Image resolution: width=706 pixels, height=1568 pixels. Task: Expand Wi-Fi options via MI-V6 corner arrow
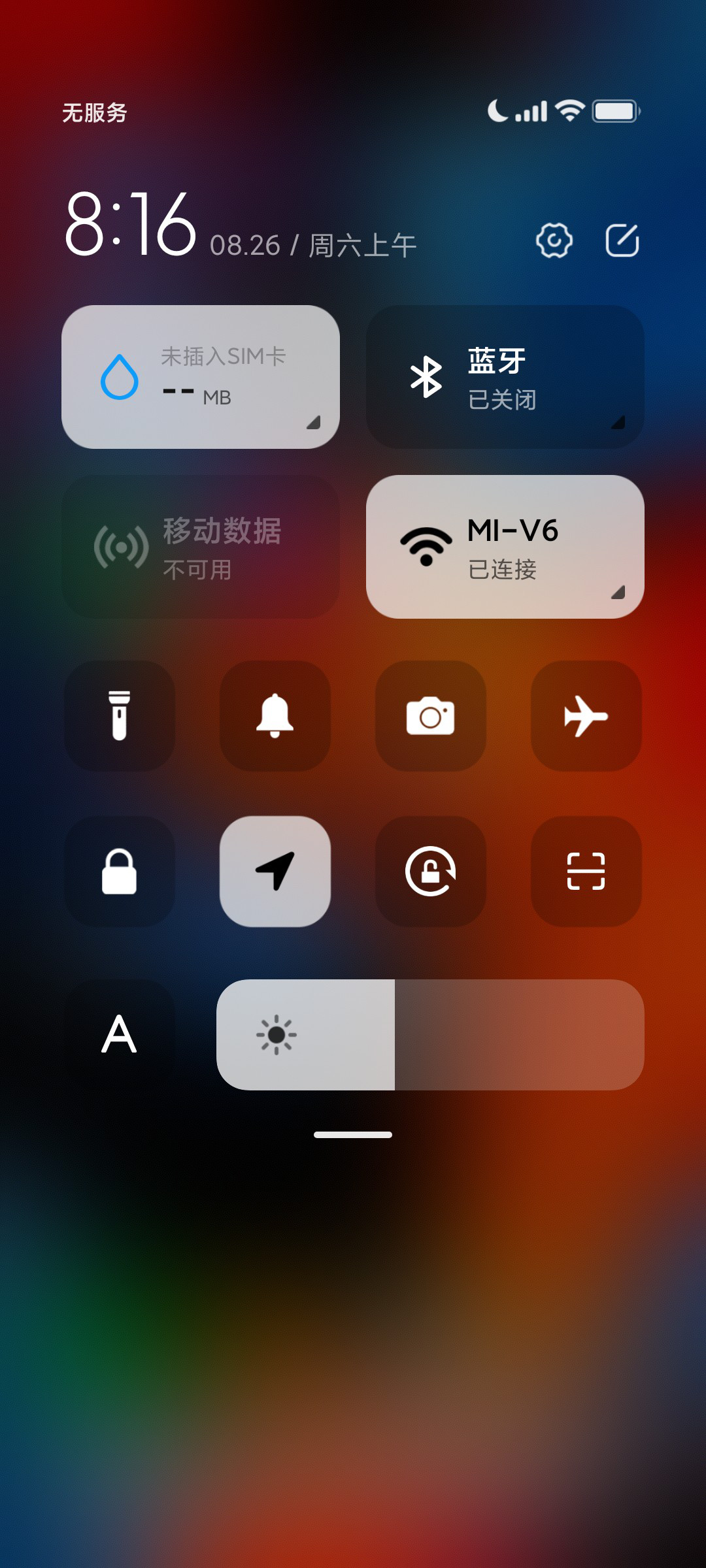click(618, 592)
